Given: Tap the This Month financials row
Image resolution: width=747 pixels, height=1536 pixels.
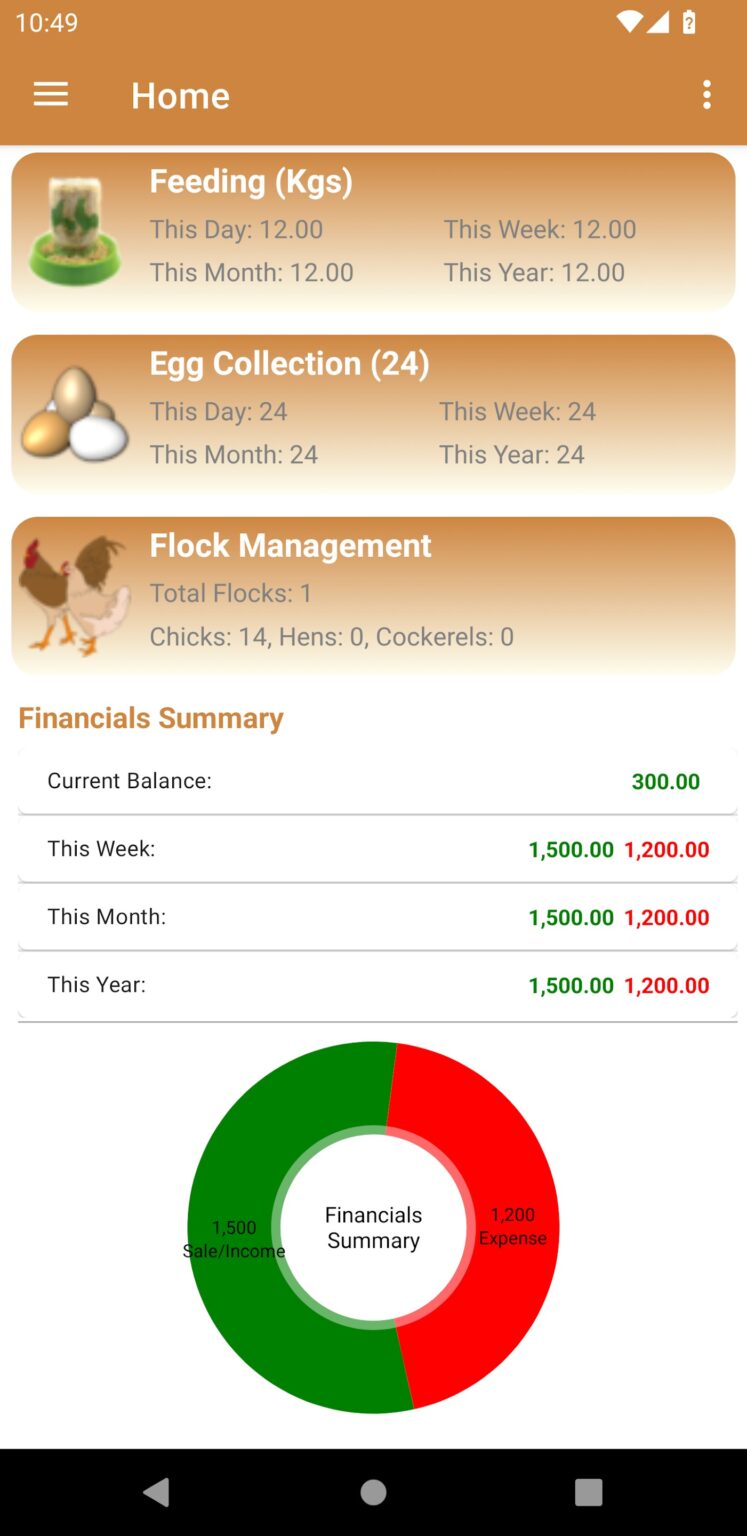Looking at the screenshot, I should click(373, 917).
